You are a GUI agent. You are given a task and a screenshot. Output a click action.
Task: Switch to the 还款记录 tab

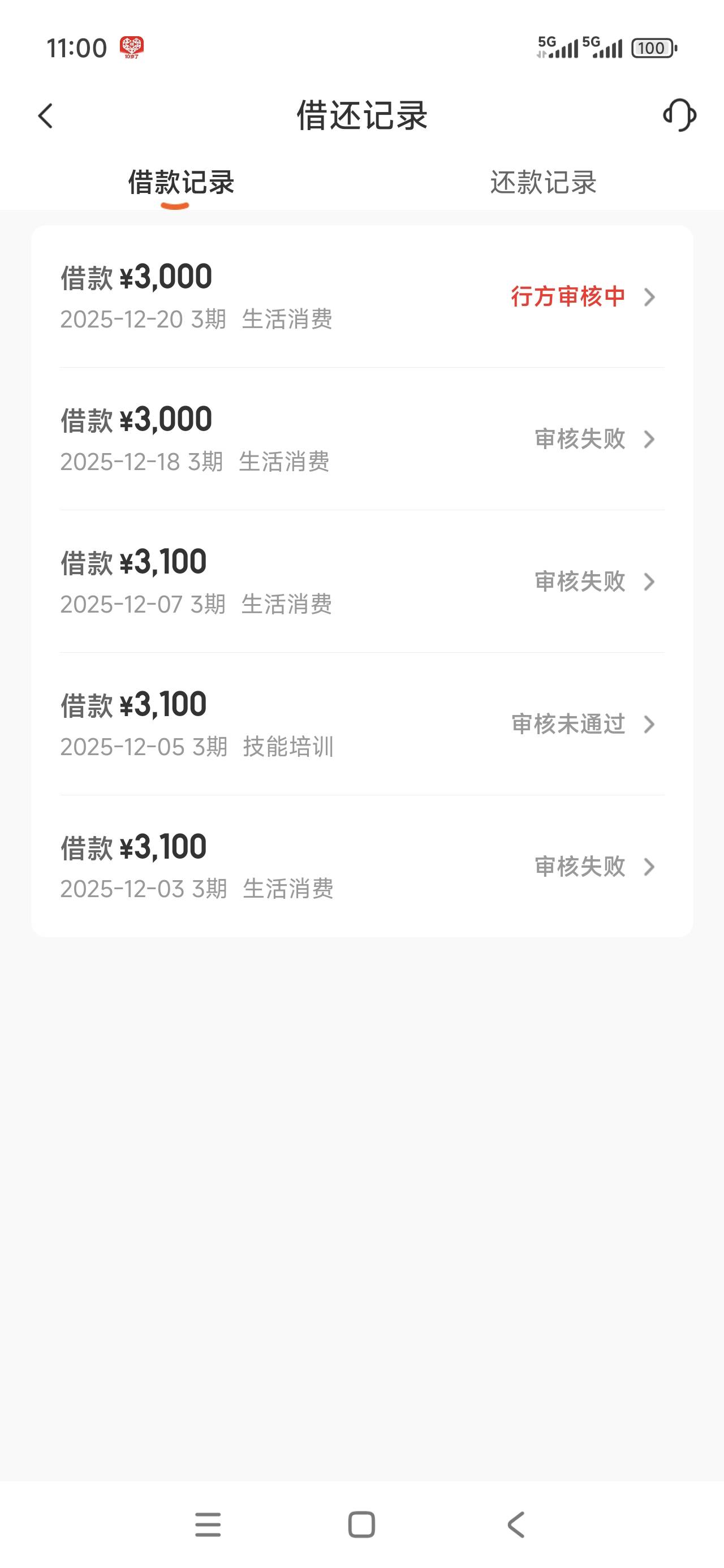pyautogui.click(x=543, y=183)
